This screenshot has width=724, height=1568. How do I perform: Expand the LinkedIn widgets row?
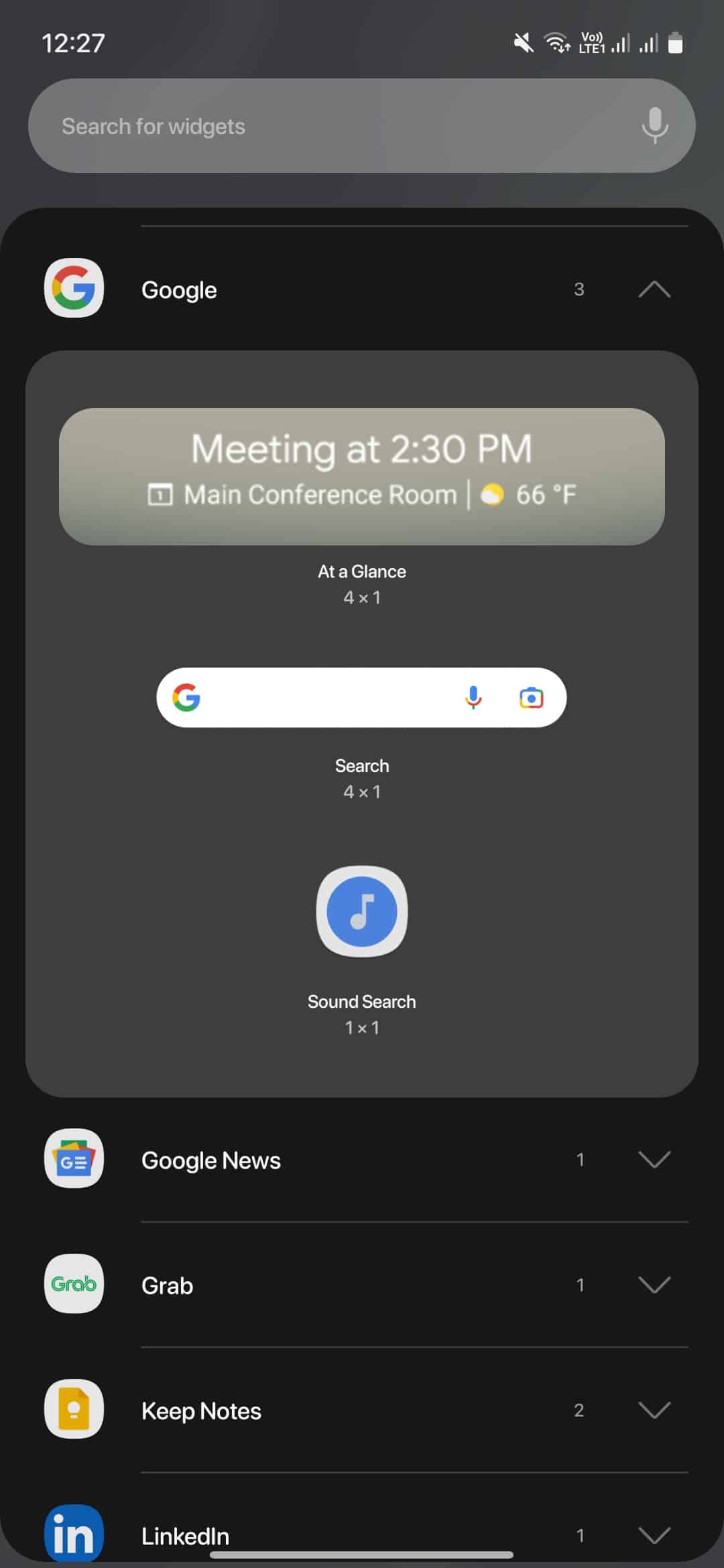pos(654,1534)
